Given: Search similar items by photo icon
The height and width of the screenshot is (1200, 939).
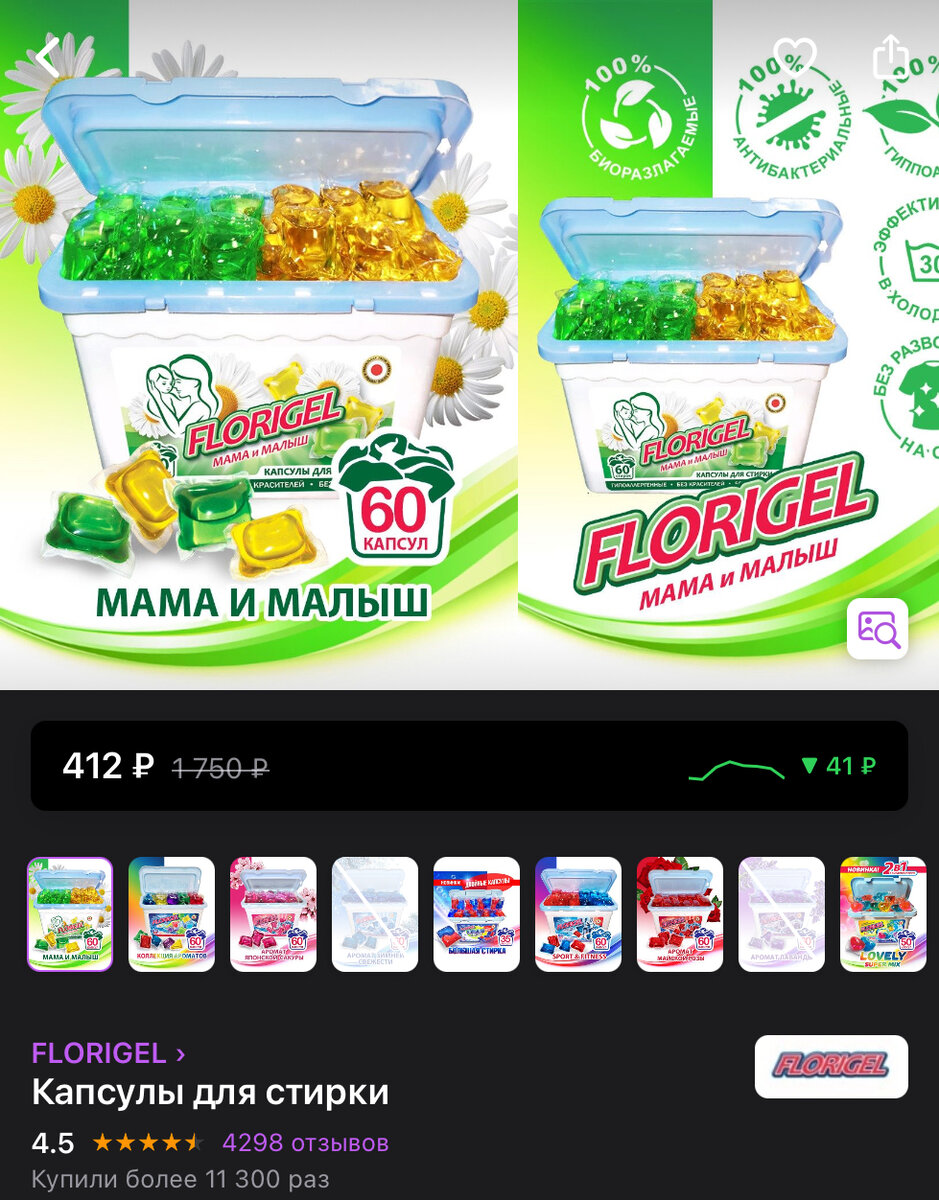Looking at the screenshot, I should tap(877, 629).
